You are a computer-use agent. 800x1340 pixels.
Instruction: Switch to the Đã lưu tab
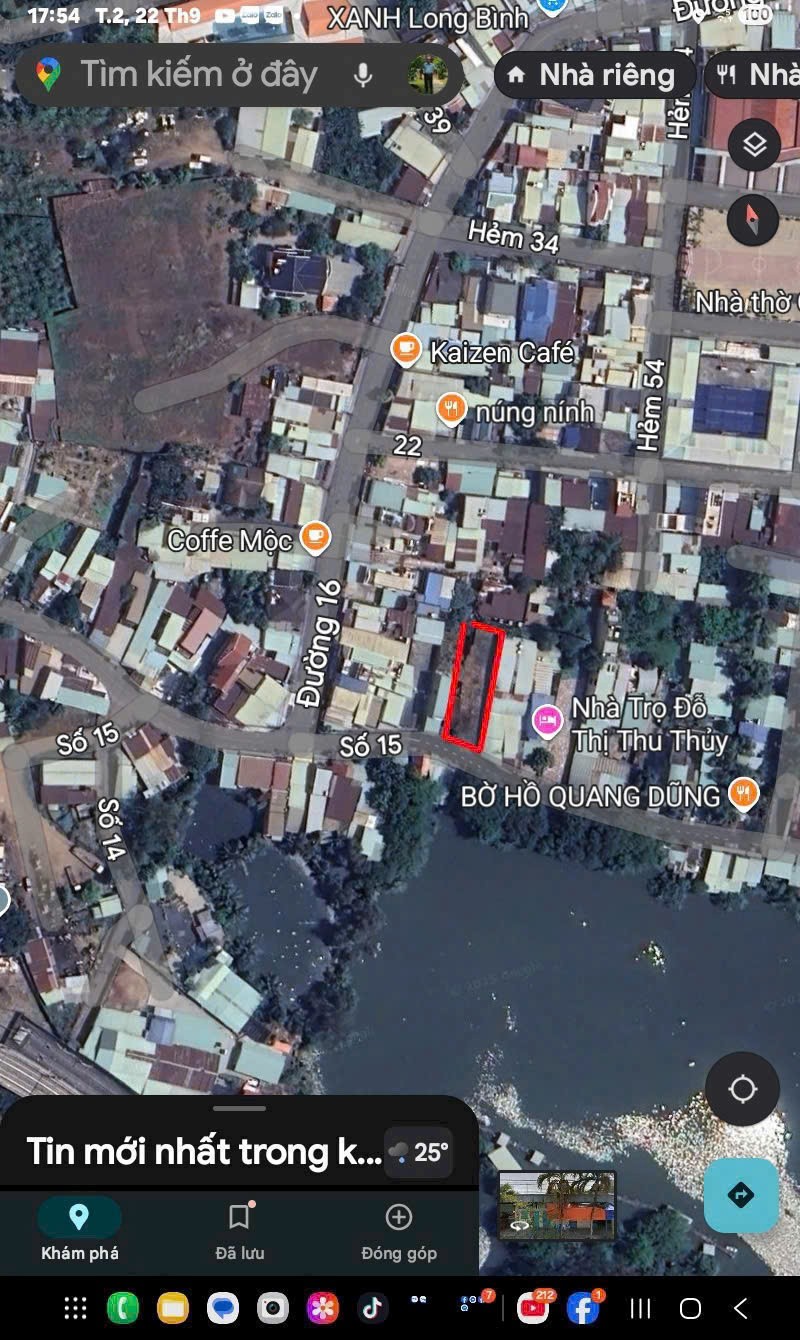tap(239, 1230)
